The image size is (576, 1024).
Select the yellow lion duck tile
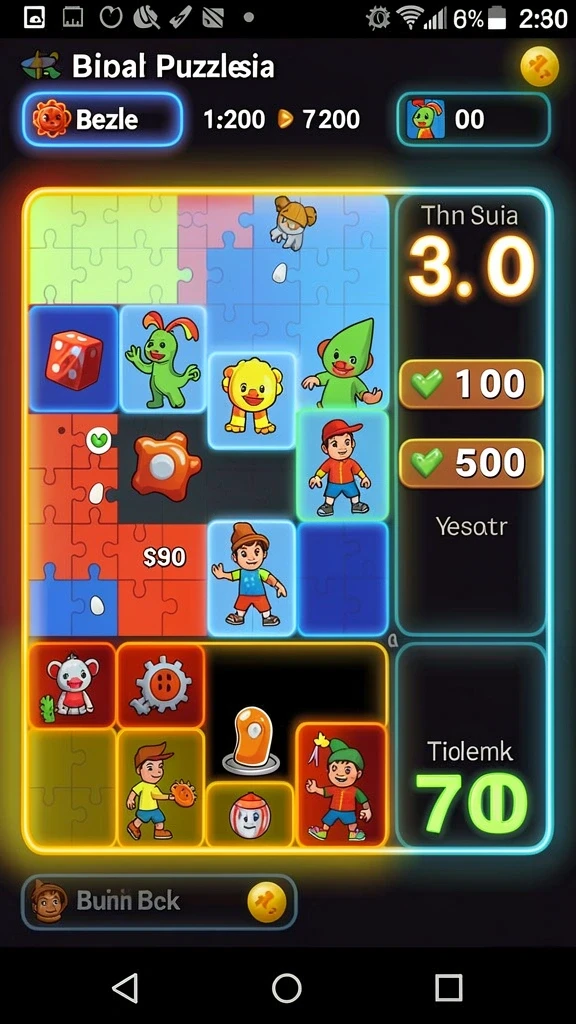(x=252, y=400)
